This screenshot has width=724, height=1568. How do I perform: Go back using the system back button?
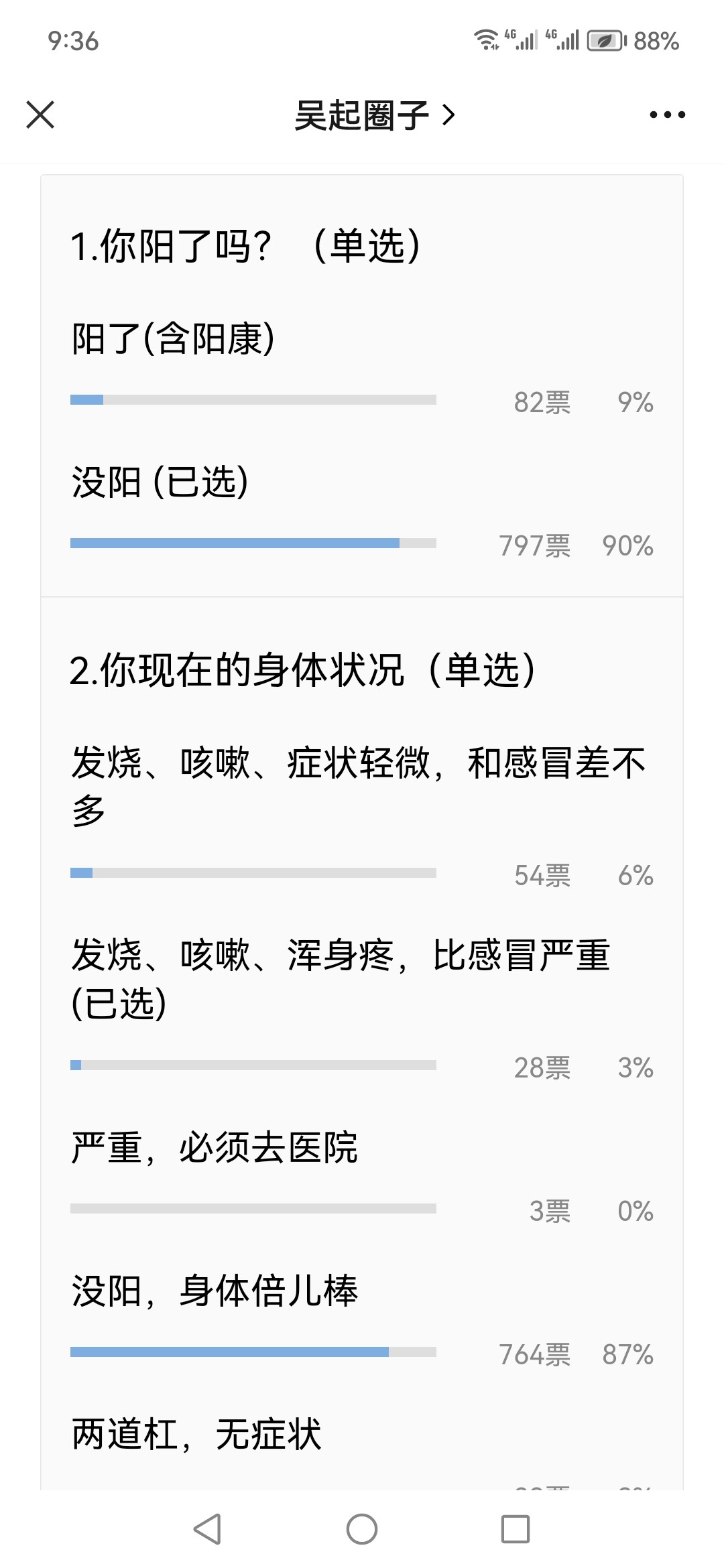click(x=207, y=1529)
